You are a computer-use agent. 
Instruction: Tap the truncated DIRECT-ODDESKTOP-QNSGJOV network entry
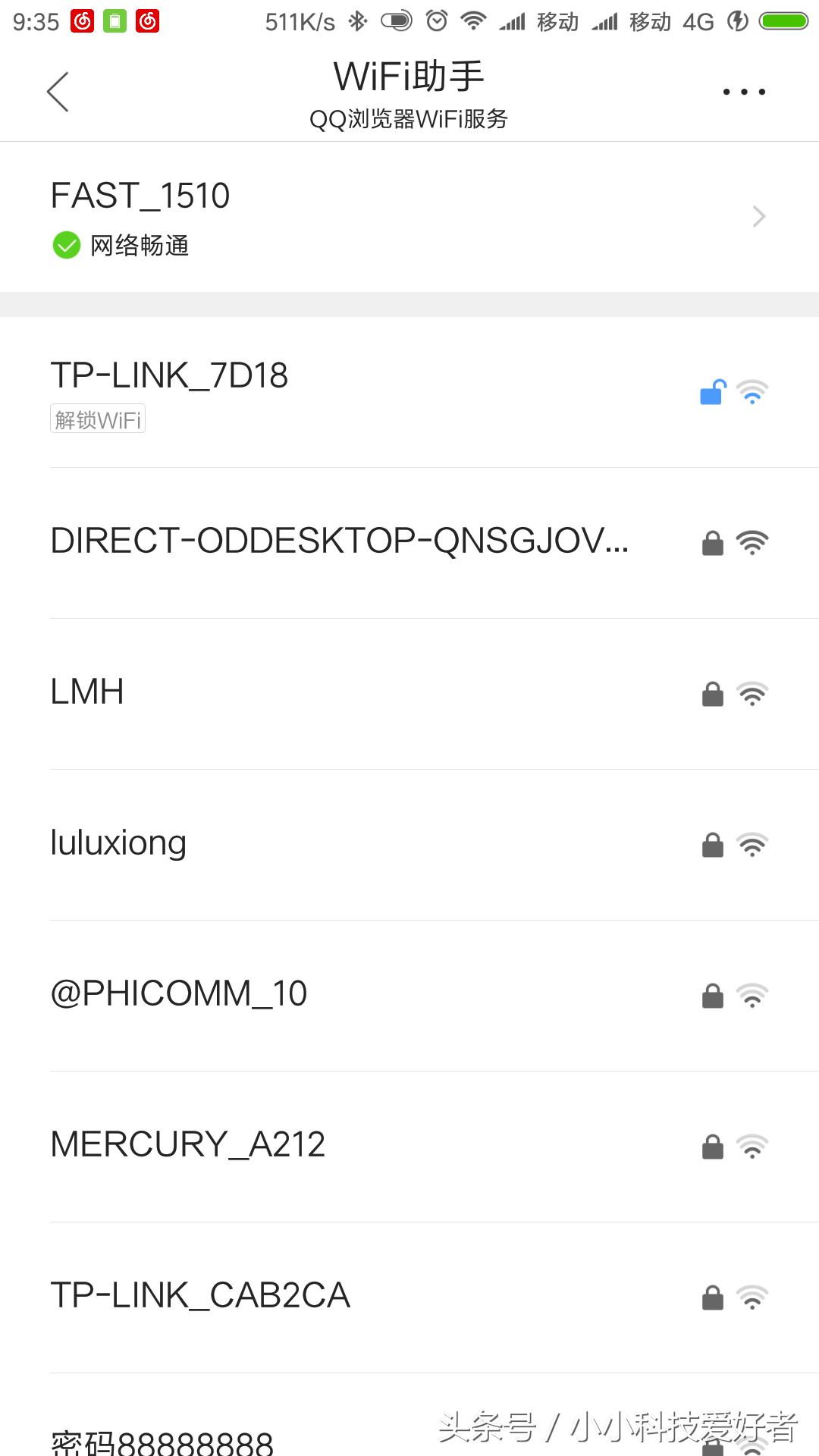tap(340, 541)
